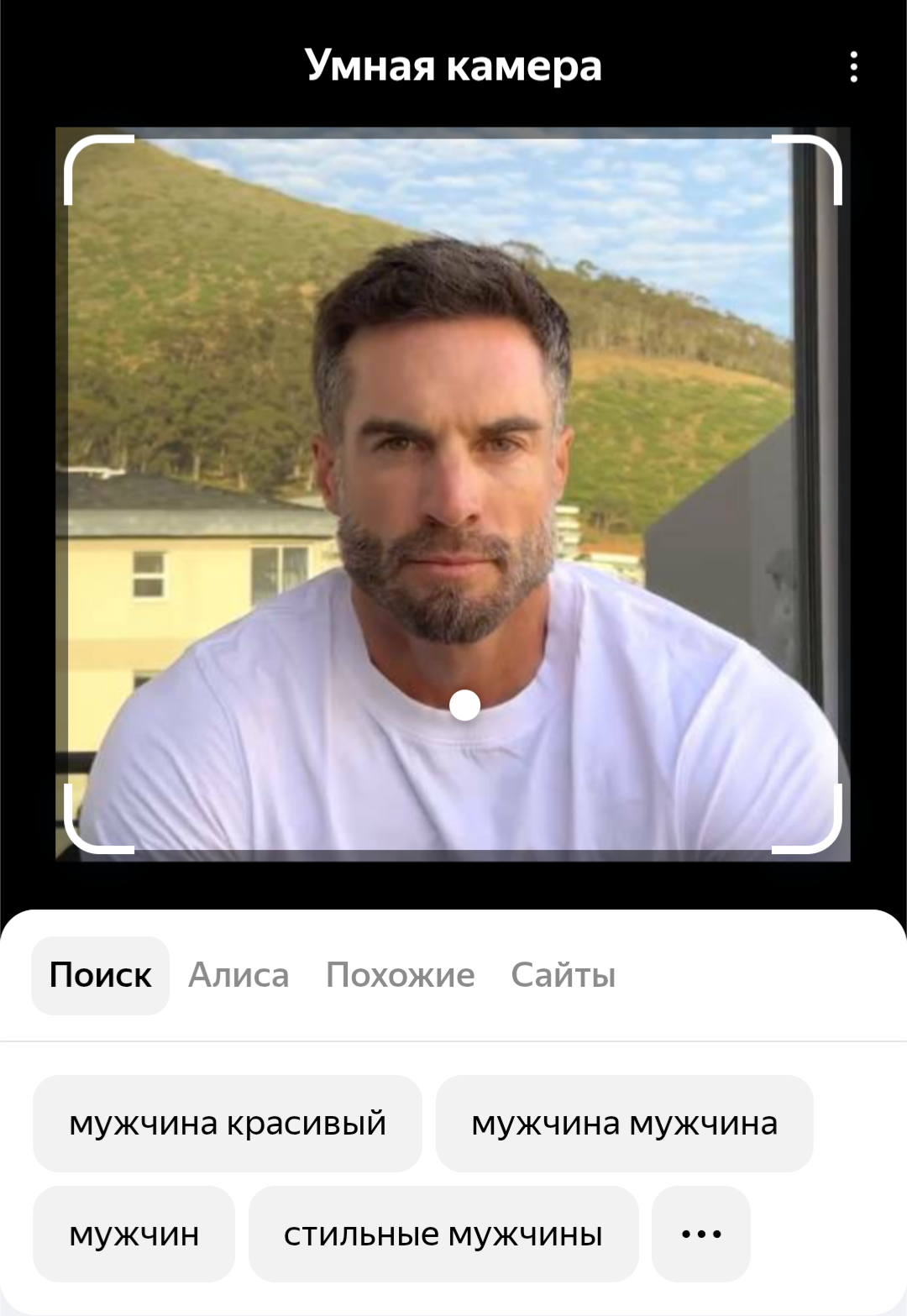907x1316 pixels.
Task: Select the Поиск tab
Action: pyautogui.click(x=100, y=975)
